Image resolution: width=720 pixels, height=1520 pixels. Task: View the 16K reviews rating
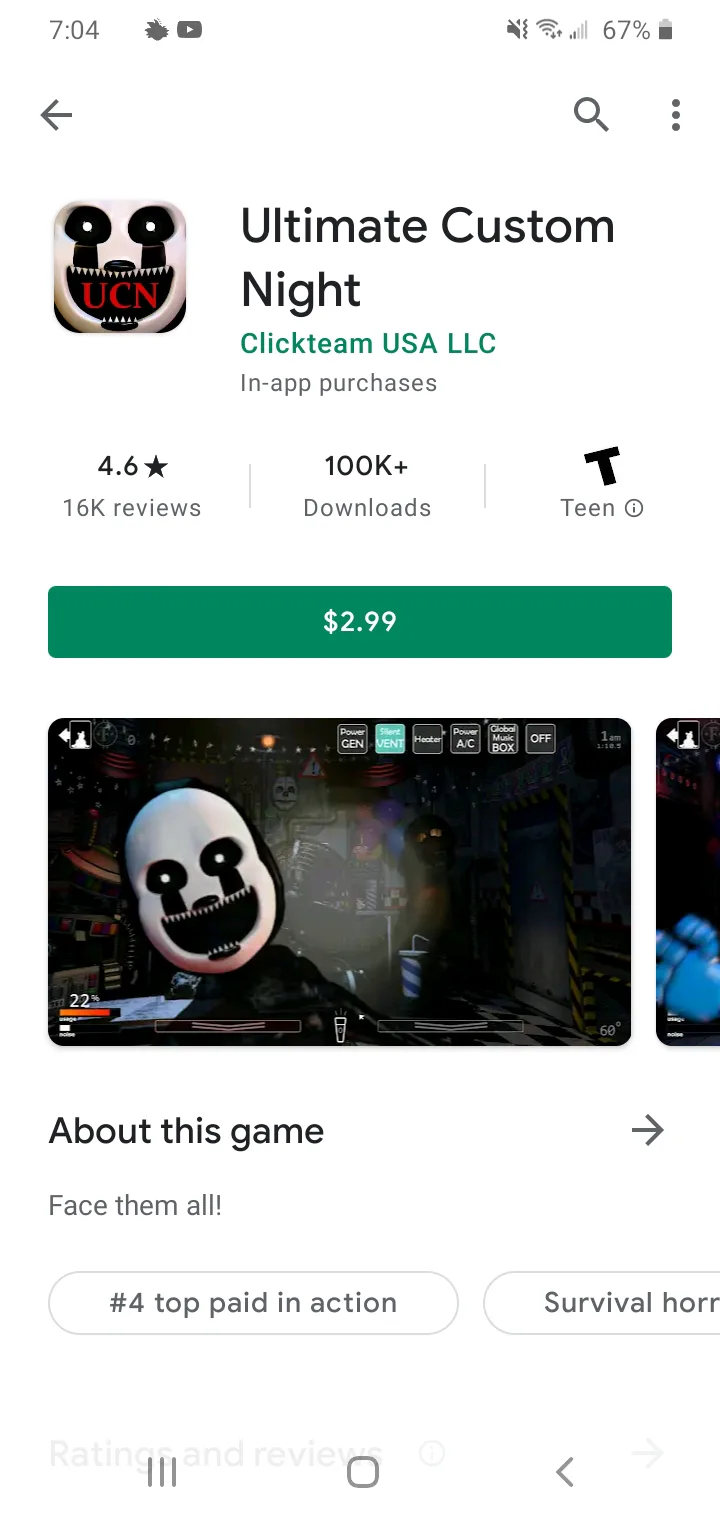[132, 486]
